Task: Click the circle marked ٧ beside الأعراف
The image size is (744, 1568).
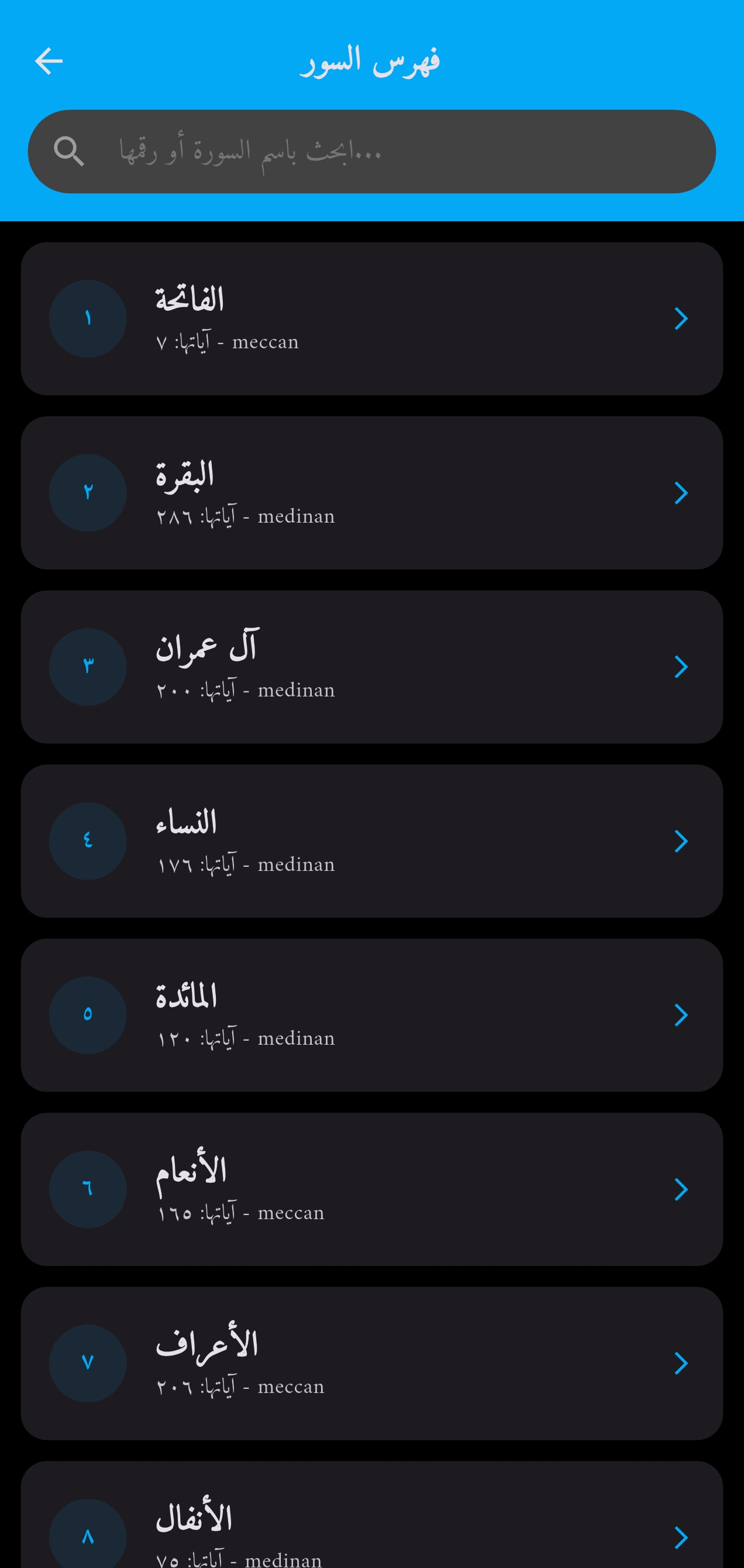Action: point(88,1364)
